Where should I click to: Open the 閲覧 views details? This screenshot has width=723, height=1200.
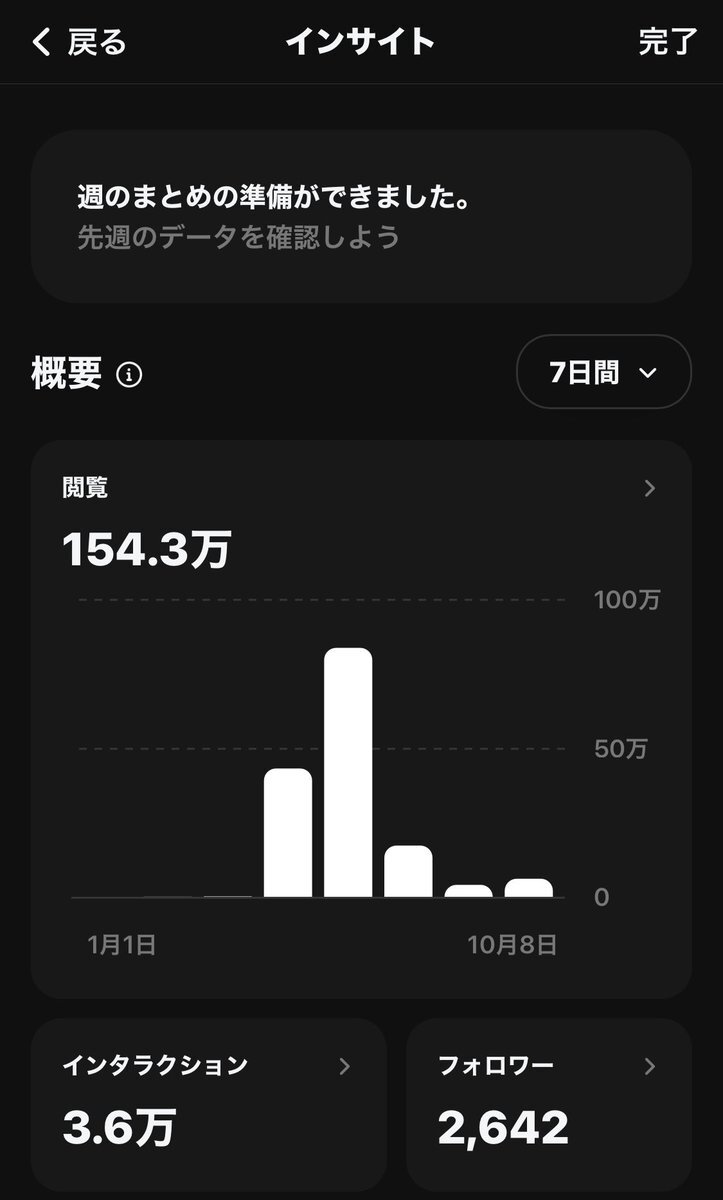click(x=650, y=488)
